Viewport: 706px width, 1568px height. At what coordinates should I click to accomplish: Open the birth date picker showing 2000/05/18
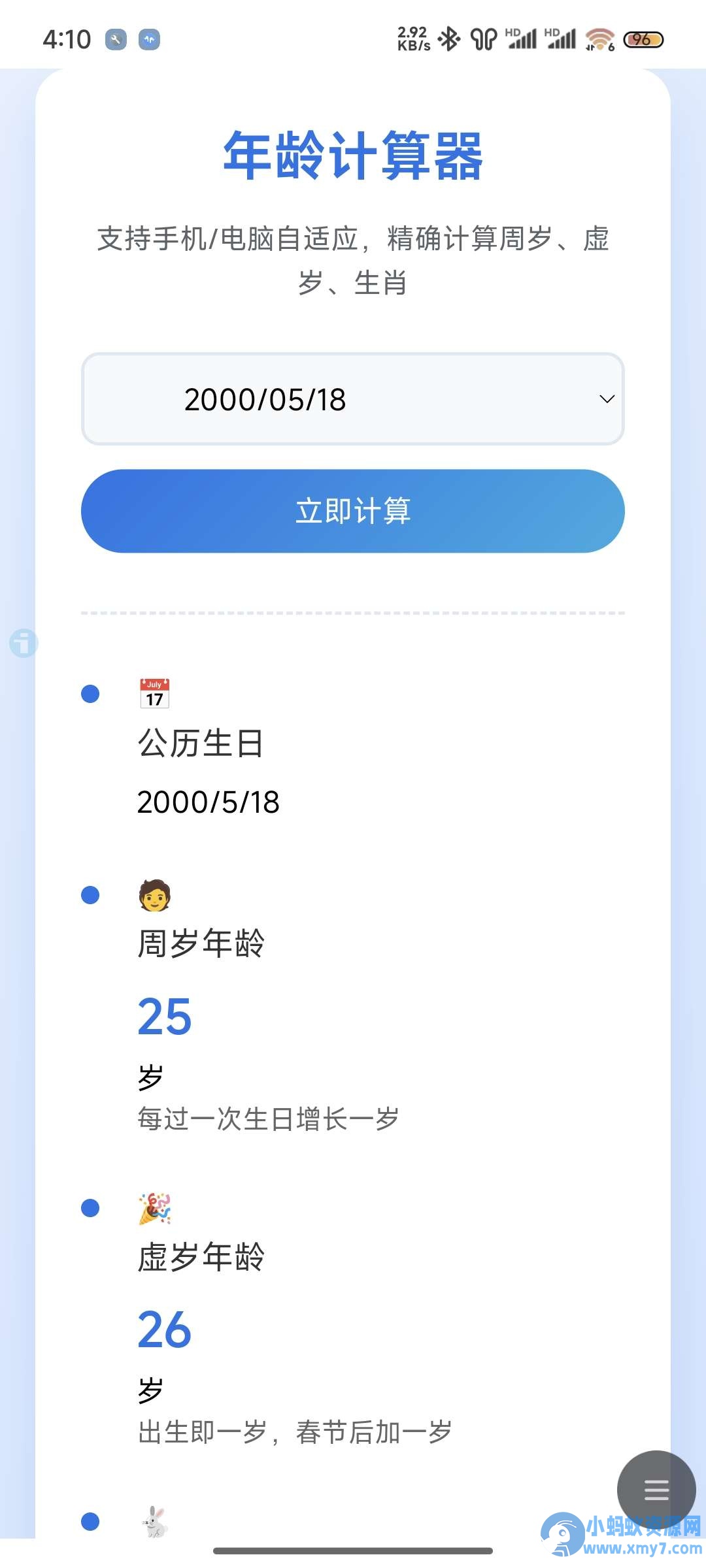353,399
